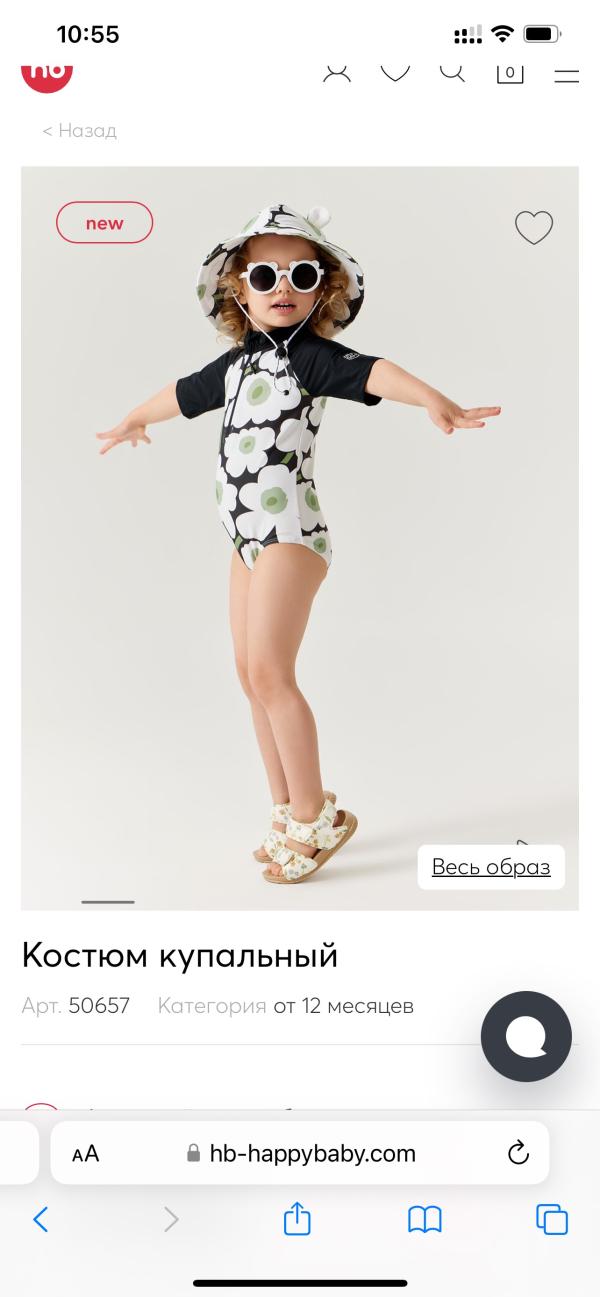Open the Весь образ full look link

(490, 867)
